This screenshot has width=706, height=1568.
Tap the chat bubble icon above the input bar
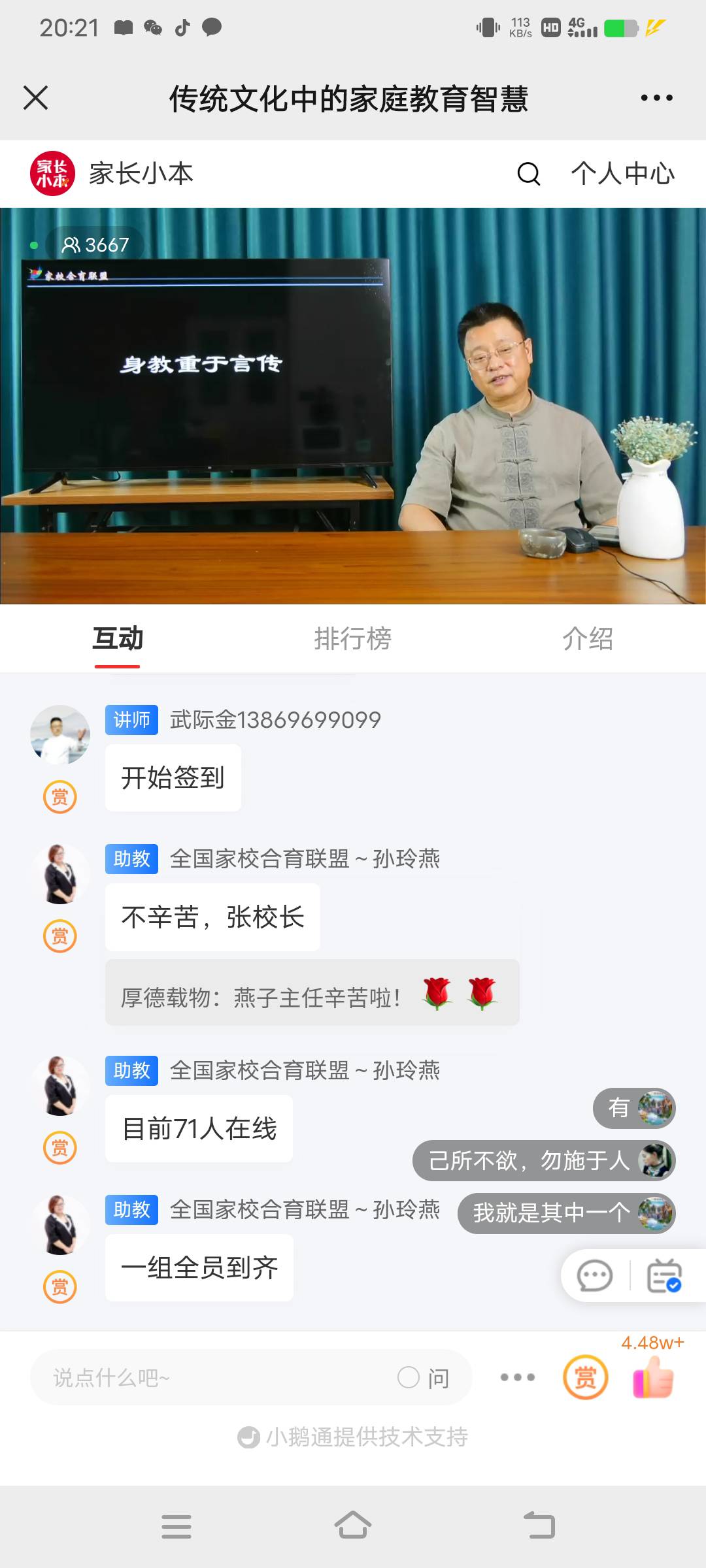594,1275
